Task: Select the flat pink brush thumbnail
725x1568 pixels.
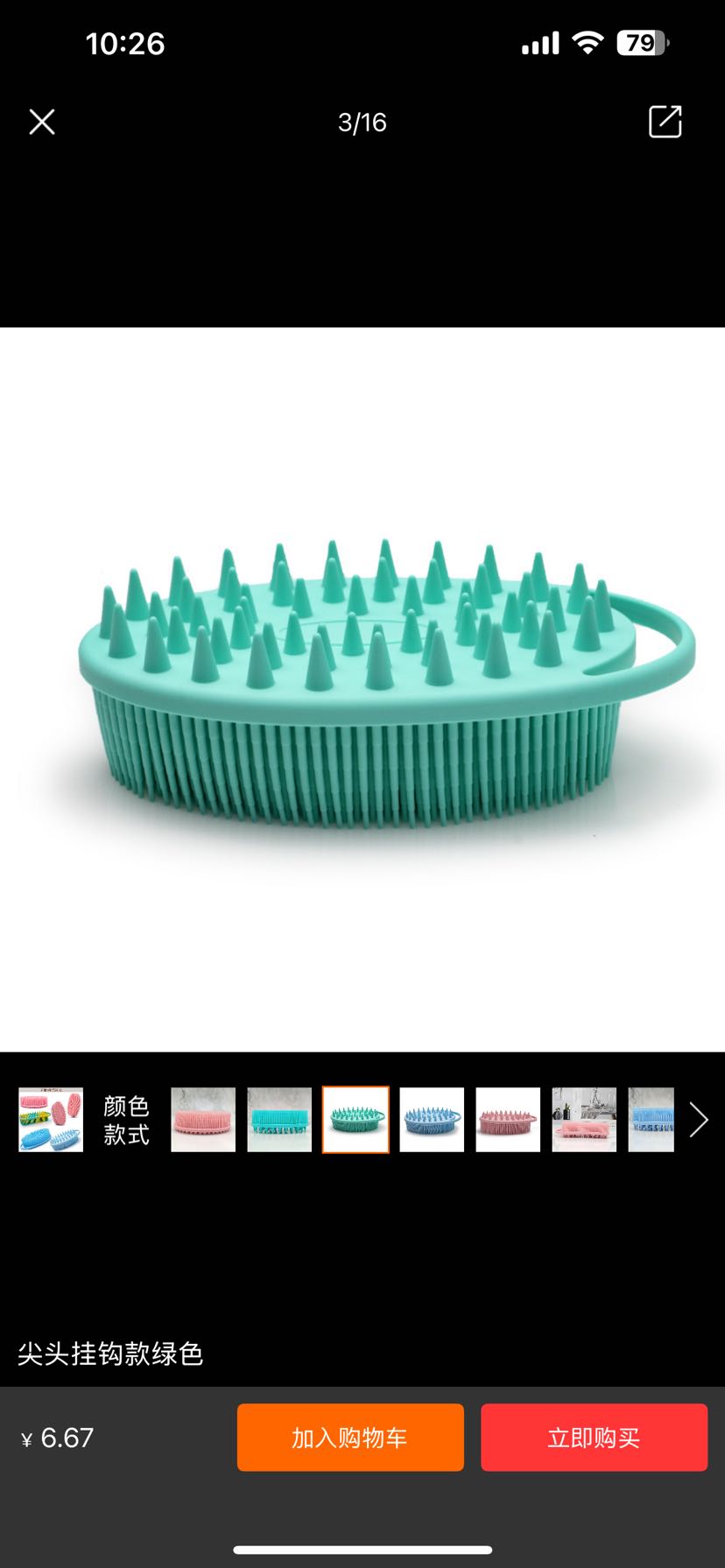Action: (x=203, y=1120)
